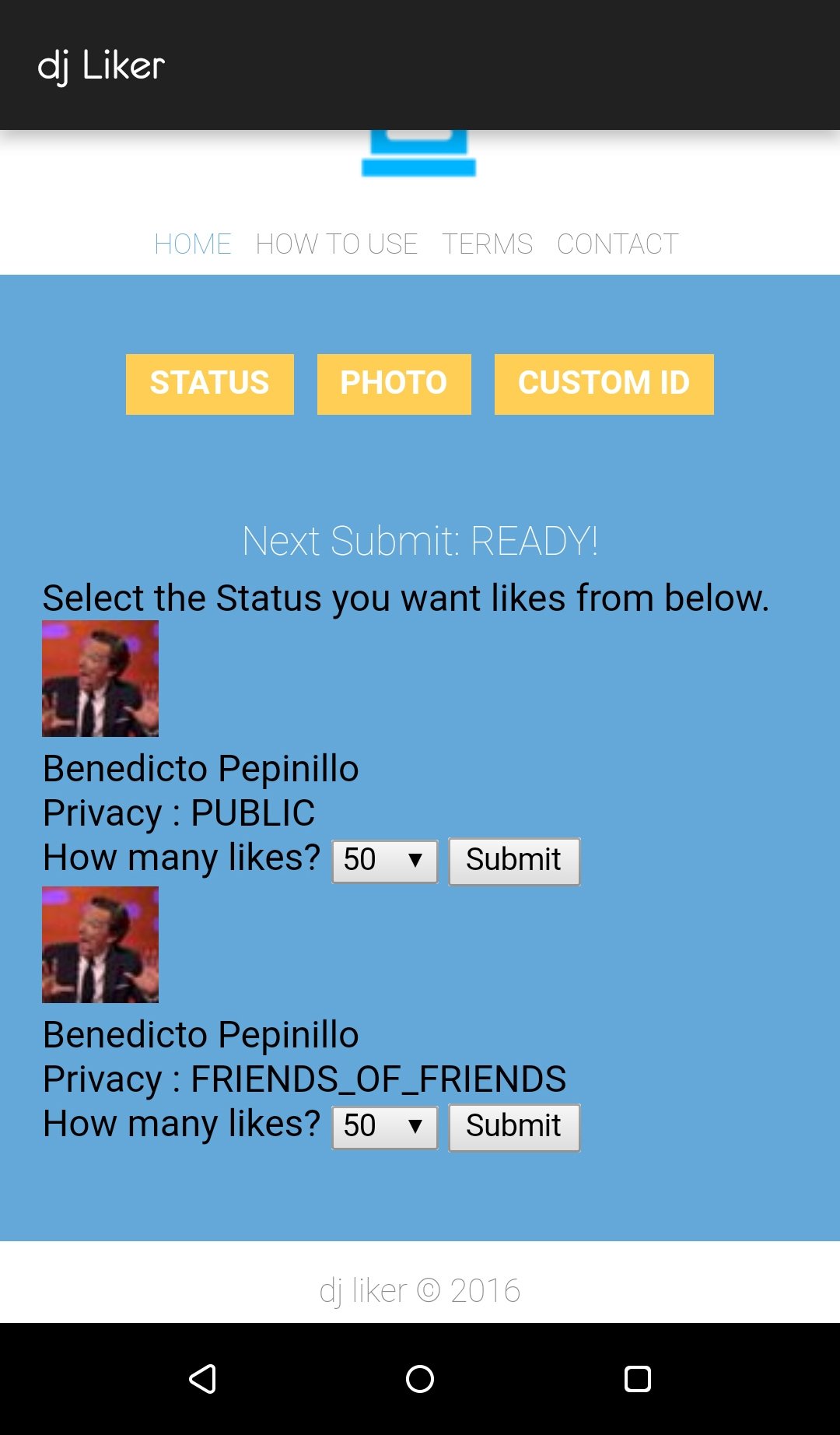The image size is (840, 1435).
Task: View the TERMS page
Action: pyautogui.click(x=488, y=244)
